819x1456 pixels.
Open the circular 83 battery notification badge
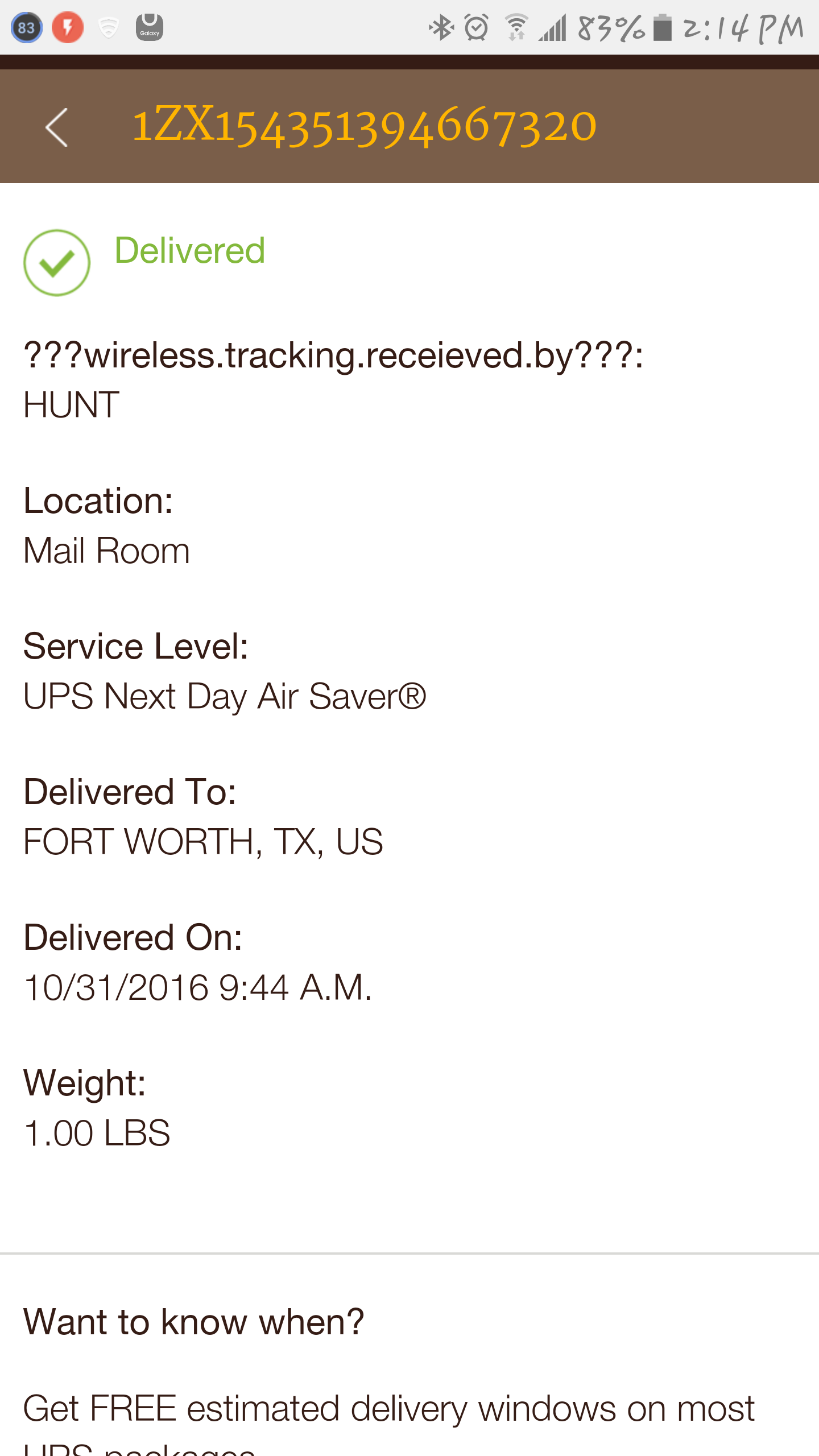coord(26,27)
